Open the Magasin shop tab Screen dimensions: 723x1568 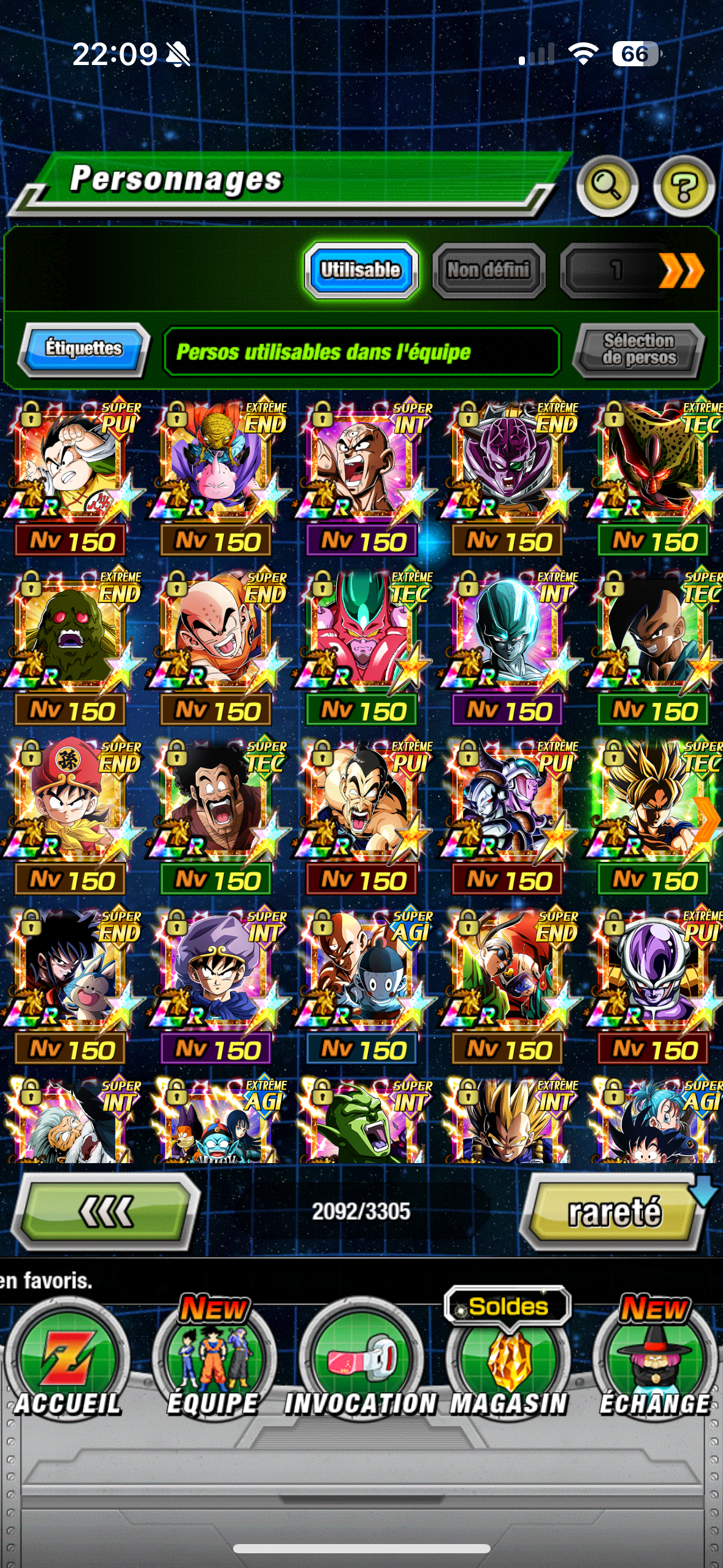[508, 1369]
